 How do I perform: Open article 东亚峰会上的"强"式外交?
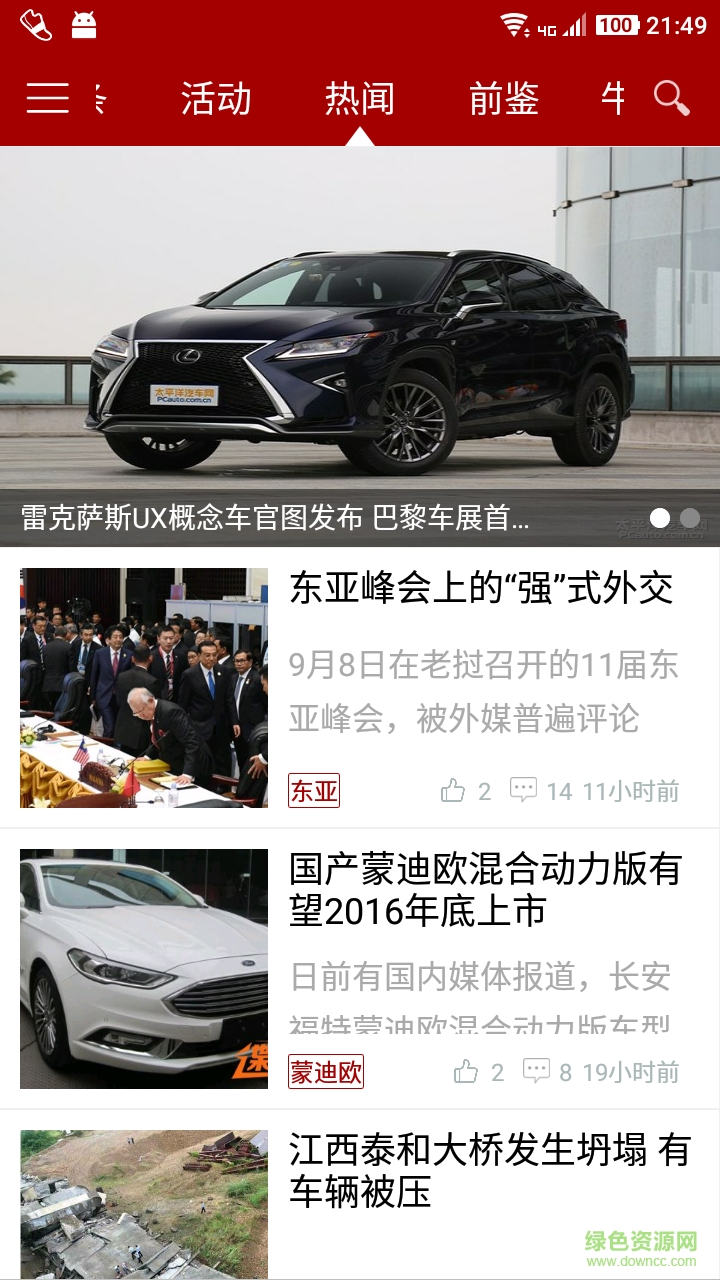click(x=482, y=589)
